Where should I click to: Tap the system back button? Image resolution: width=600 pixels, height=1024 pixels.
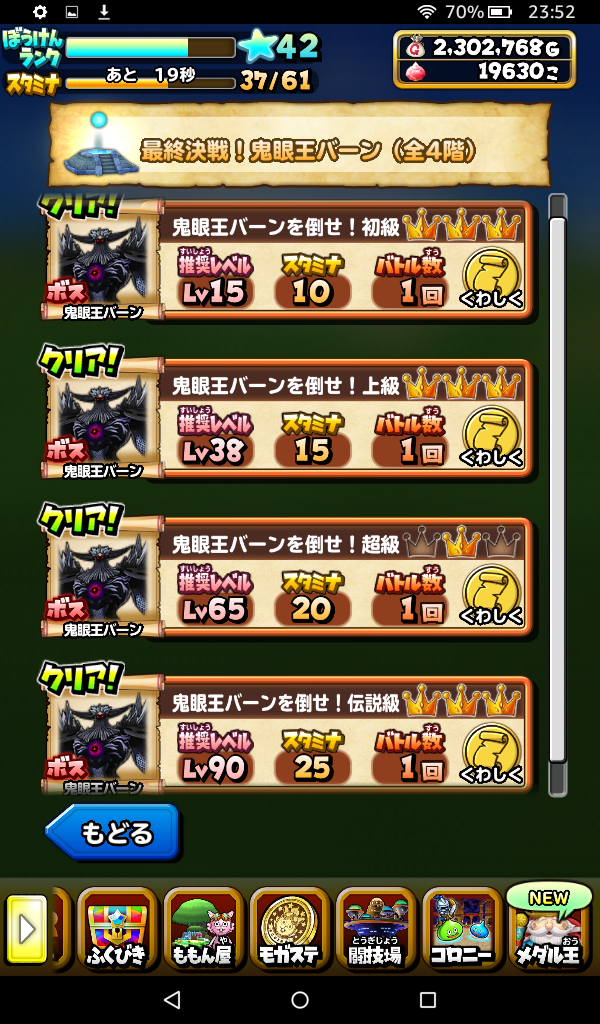point(172,999)
